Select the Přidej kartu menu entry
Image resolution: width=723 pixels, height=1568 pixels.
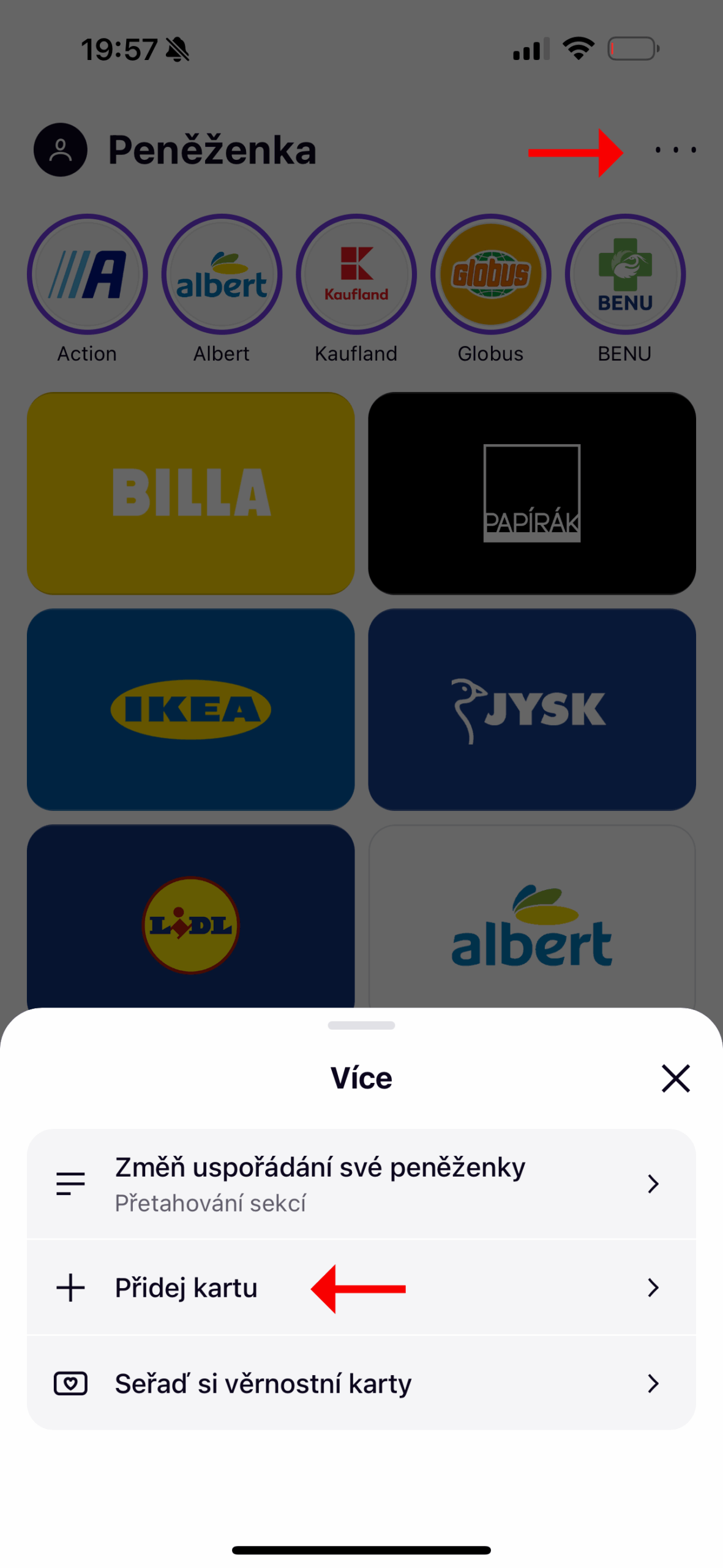point(187,1288)
